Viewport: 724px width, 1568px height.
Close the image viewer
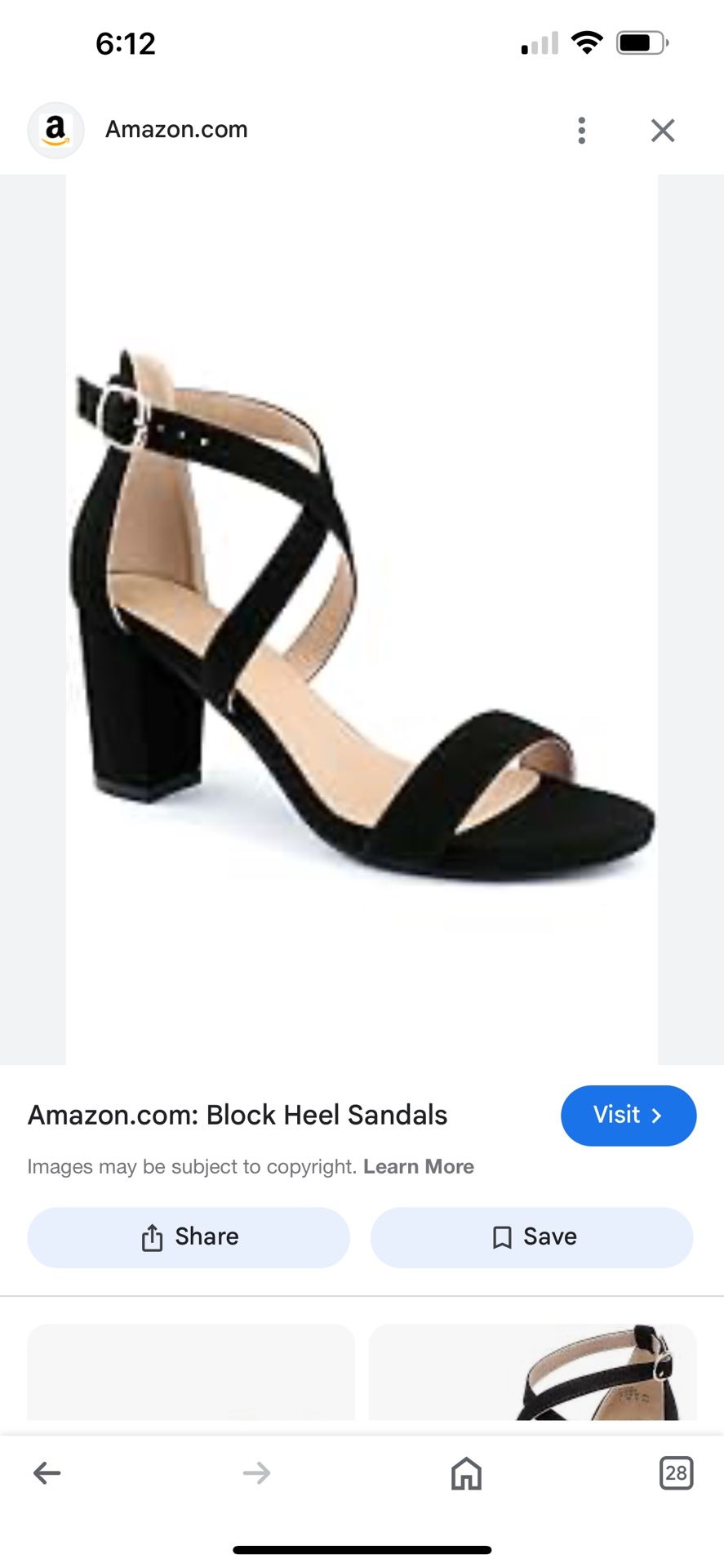[x=662, y=130]
